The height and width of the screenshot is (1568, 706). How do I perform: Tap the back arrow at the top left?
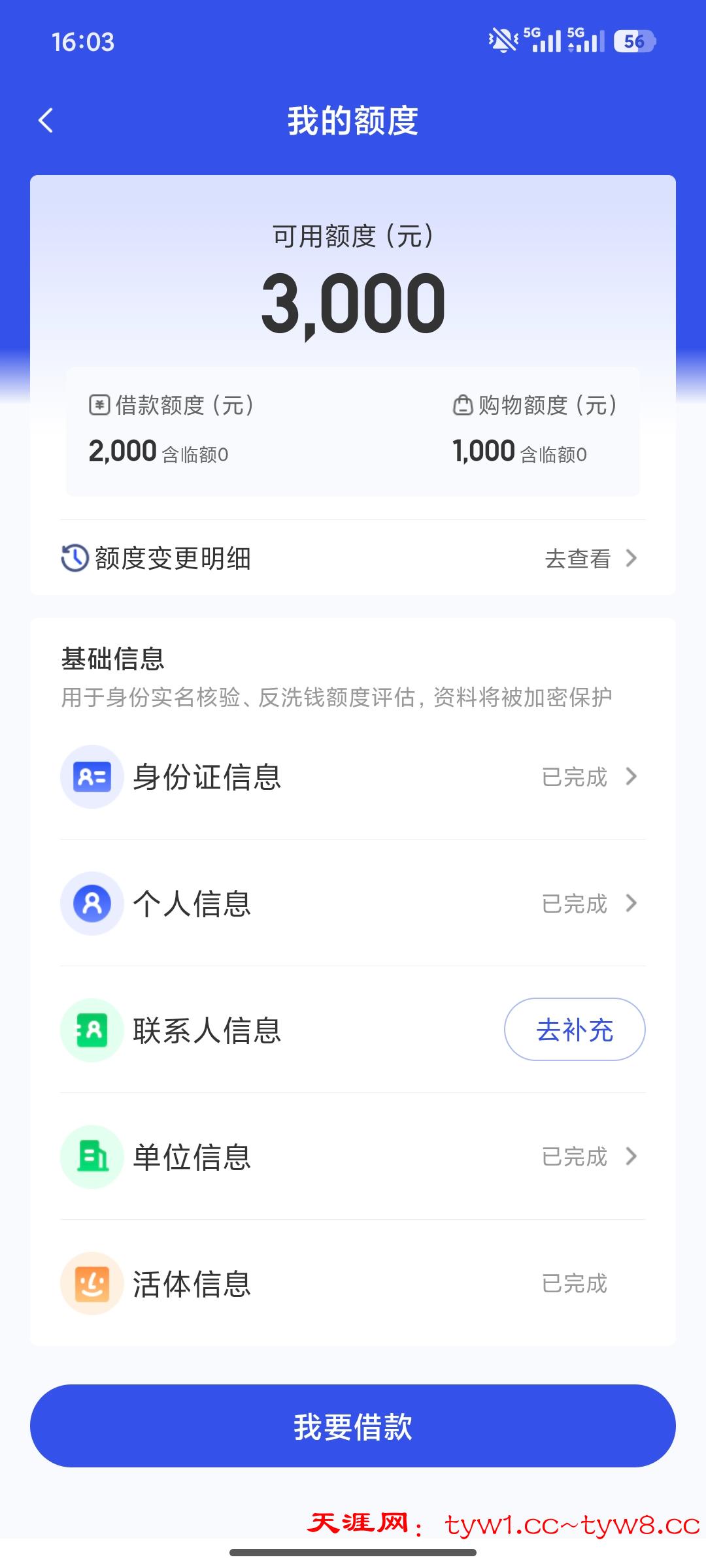click(46, 121)
